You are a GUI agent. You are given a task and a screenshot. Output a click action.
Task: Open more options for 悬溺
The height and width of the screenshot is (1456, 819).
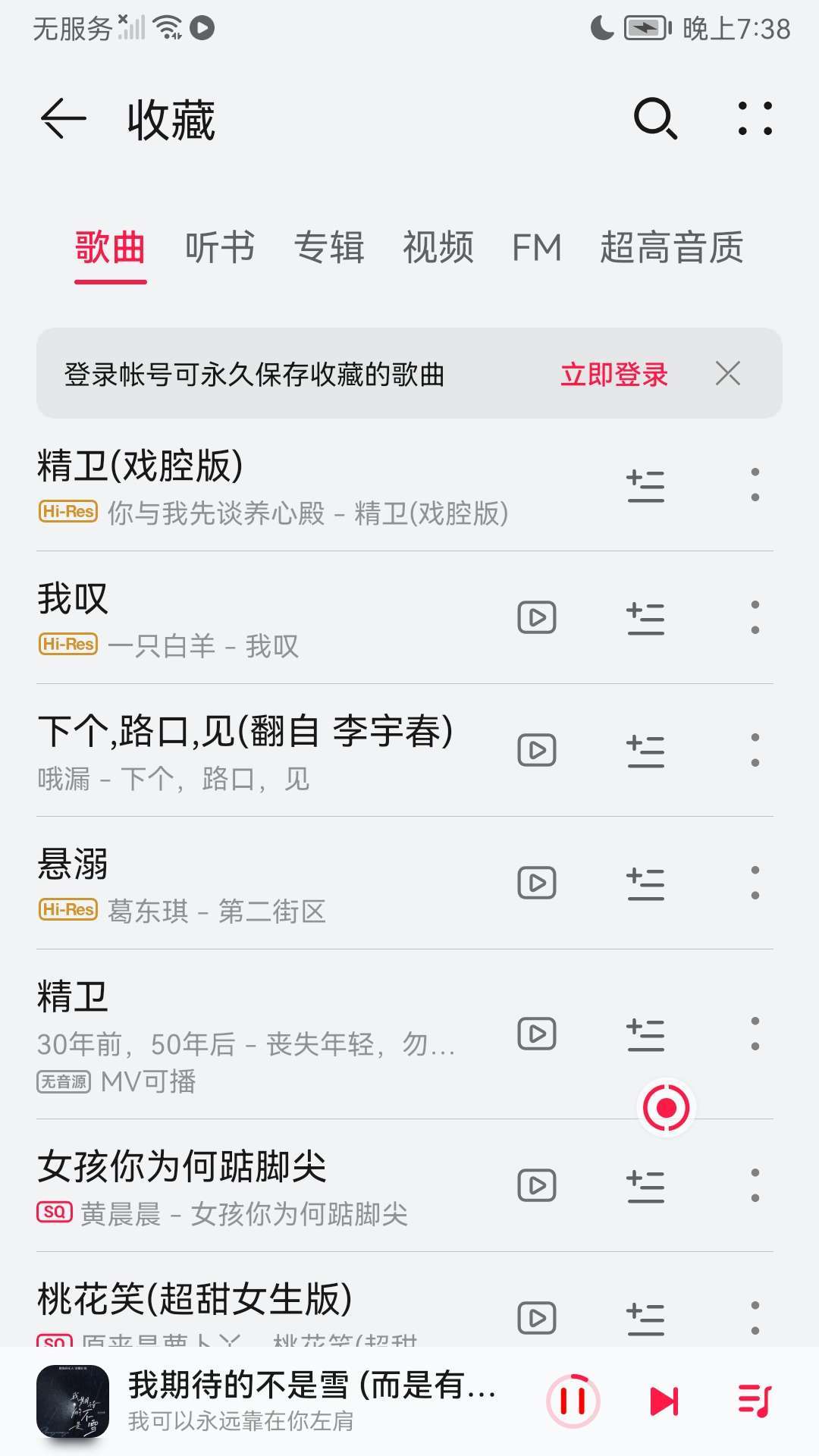click(755, 883)
